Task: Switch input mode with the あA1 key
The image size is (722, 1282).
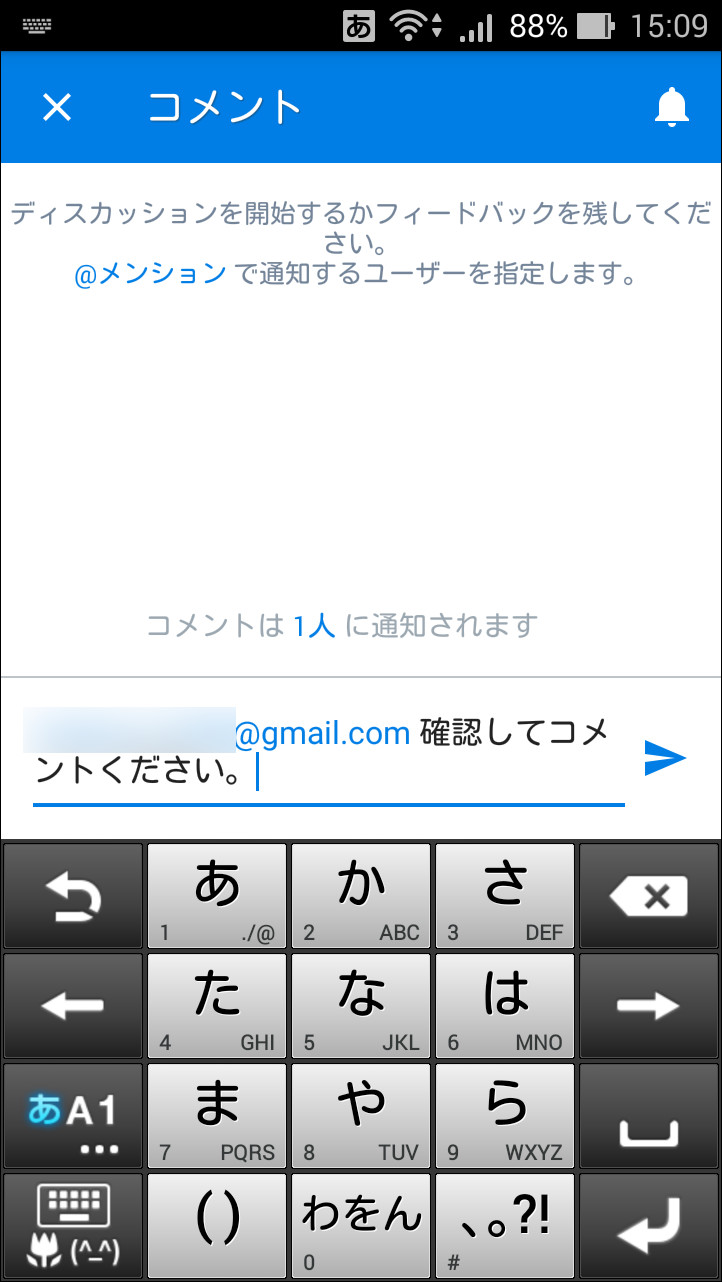Action: pyautogui.click(x=72, y=1115)
